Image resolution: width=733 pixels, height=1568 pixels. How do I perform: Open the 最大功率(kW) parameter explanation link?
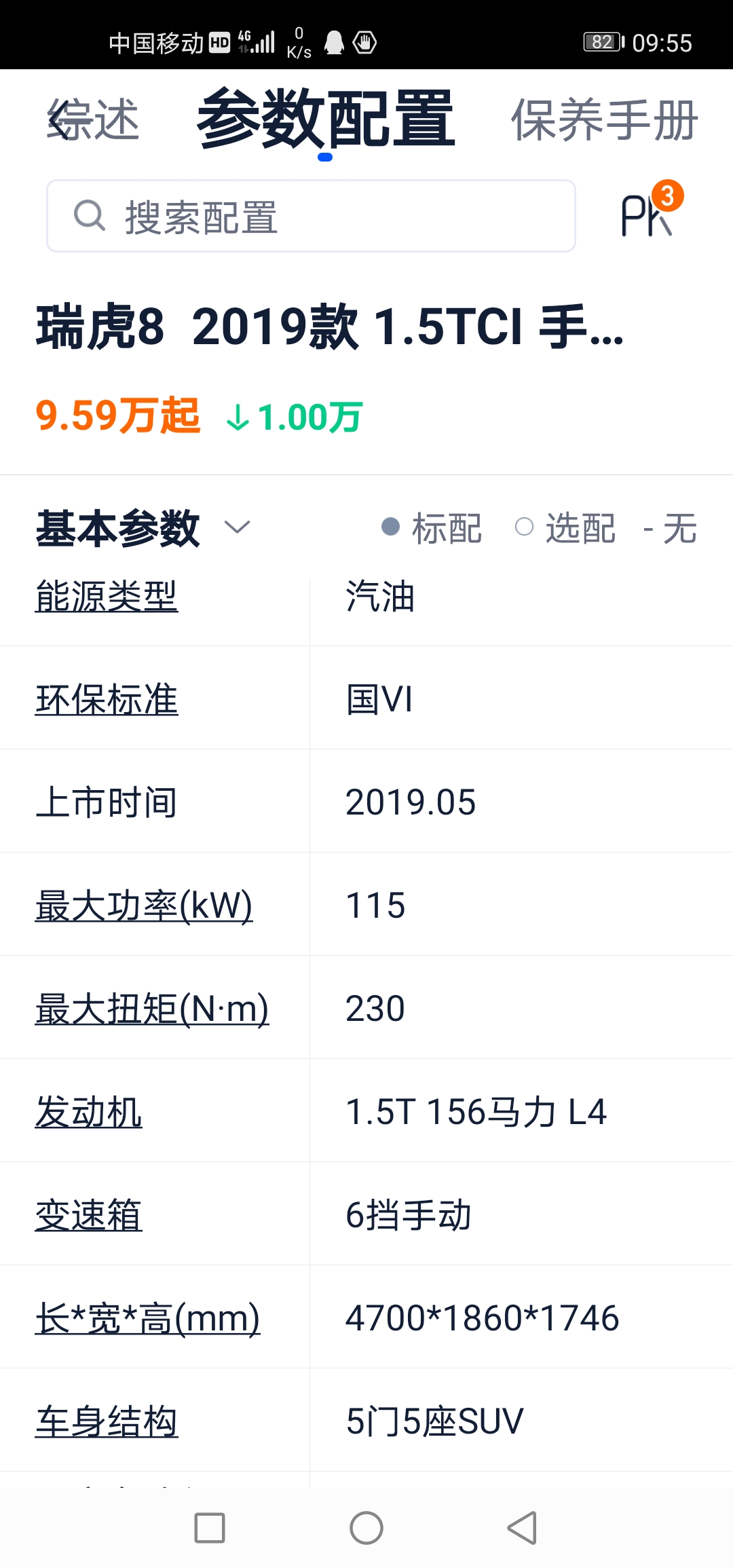click(143, 905)
